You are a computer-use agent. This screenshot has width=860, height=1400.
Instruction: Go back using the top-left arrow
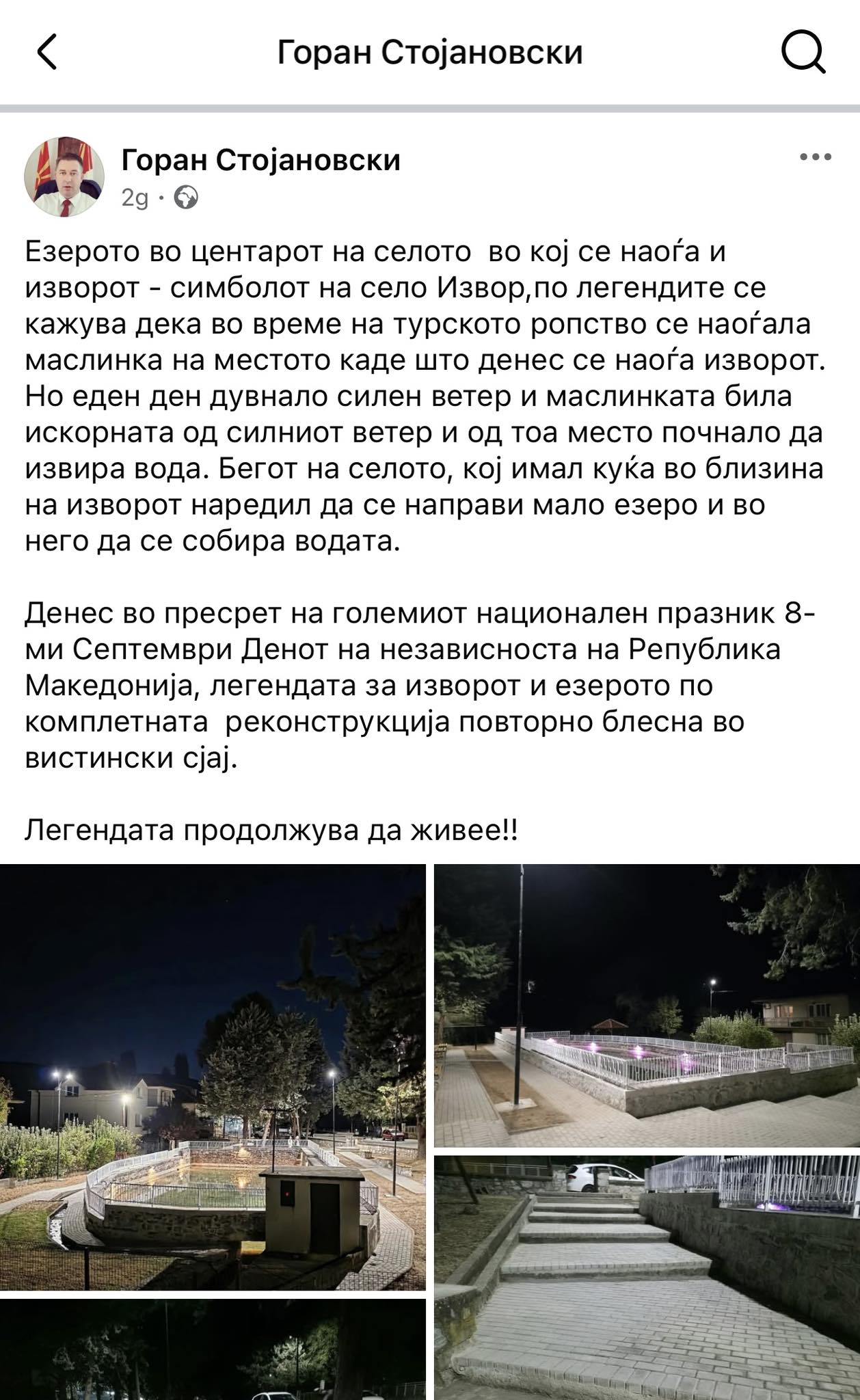(46, 53)
